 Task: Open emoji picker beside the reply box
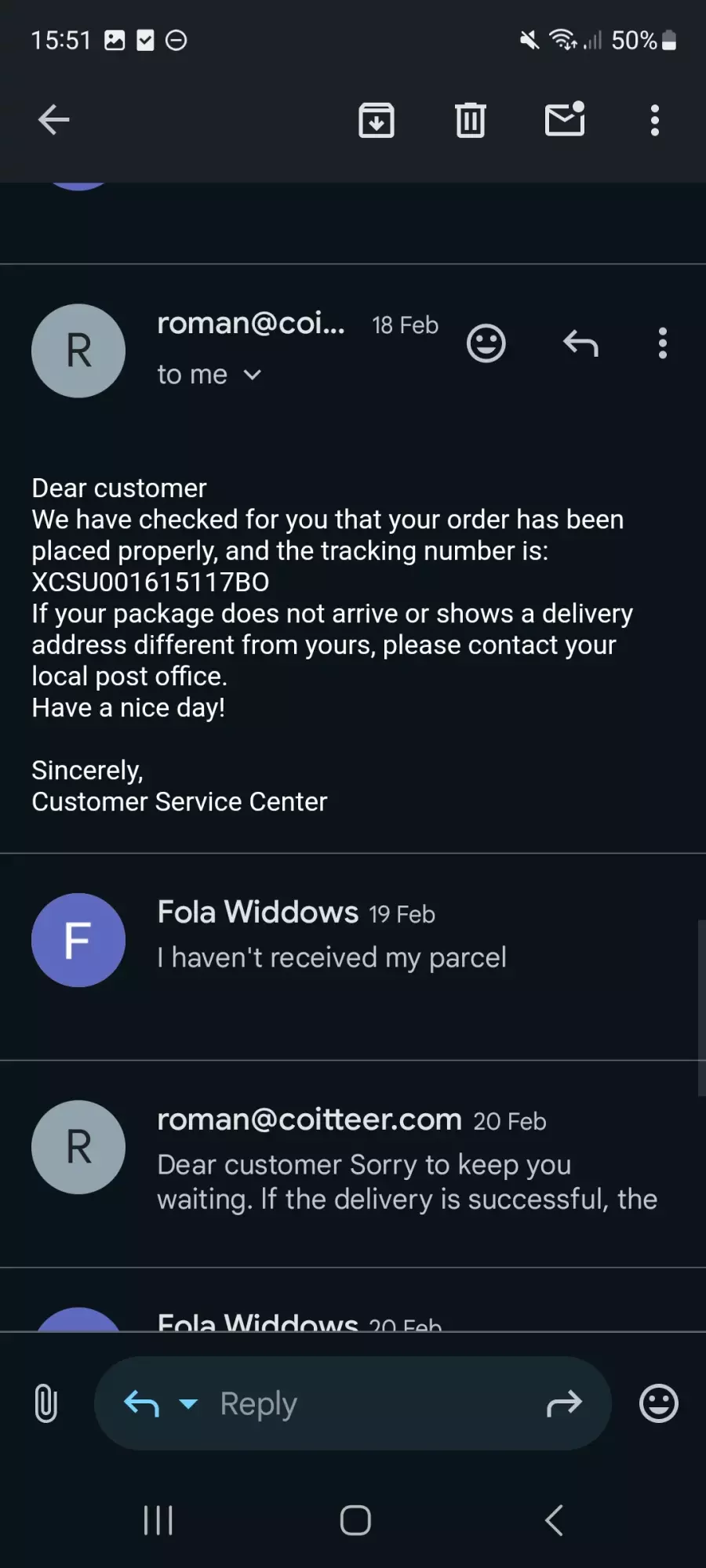[x=659, y=1403]
